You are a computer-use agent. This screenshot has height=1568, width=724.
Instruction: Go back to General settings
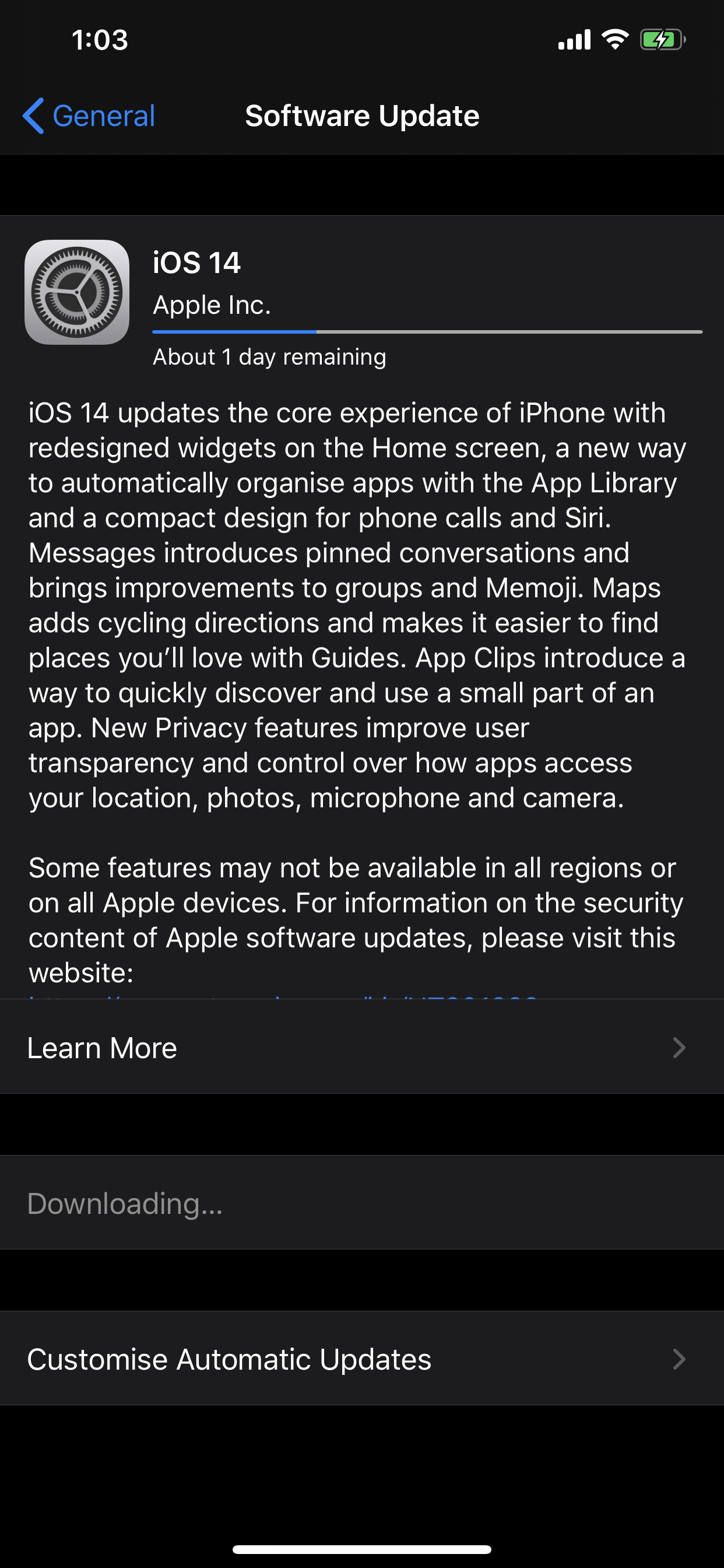89,116
